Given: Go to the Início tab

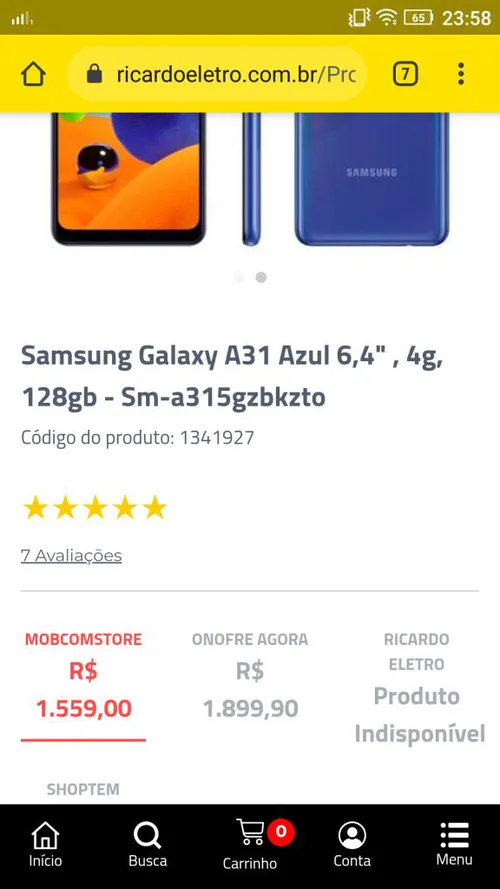Looking at the screenshot, I should [x=45, y=846].
